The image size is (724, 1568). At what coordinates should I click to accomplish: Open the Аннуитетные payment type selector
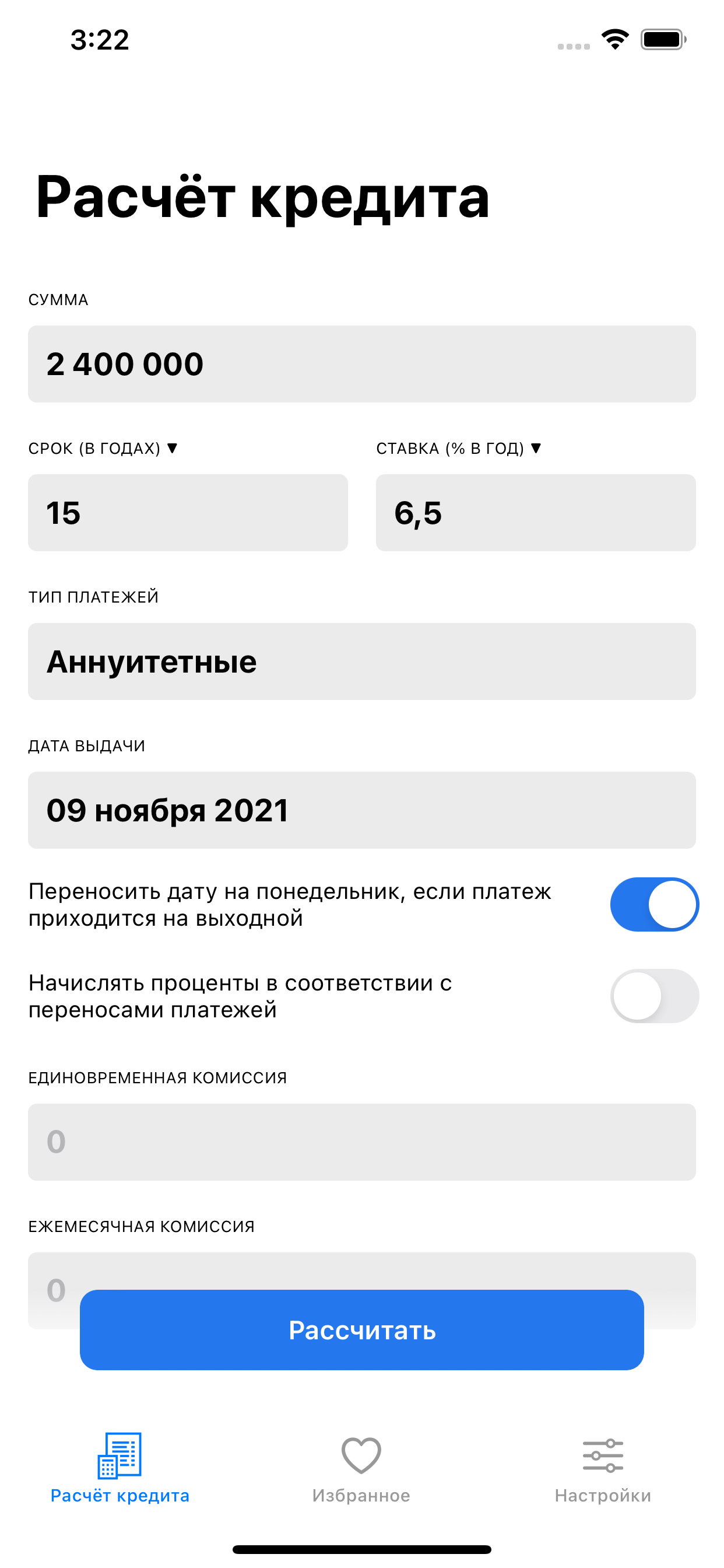point(361,661)
